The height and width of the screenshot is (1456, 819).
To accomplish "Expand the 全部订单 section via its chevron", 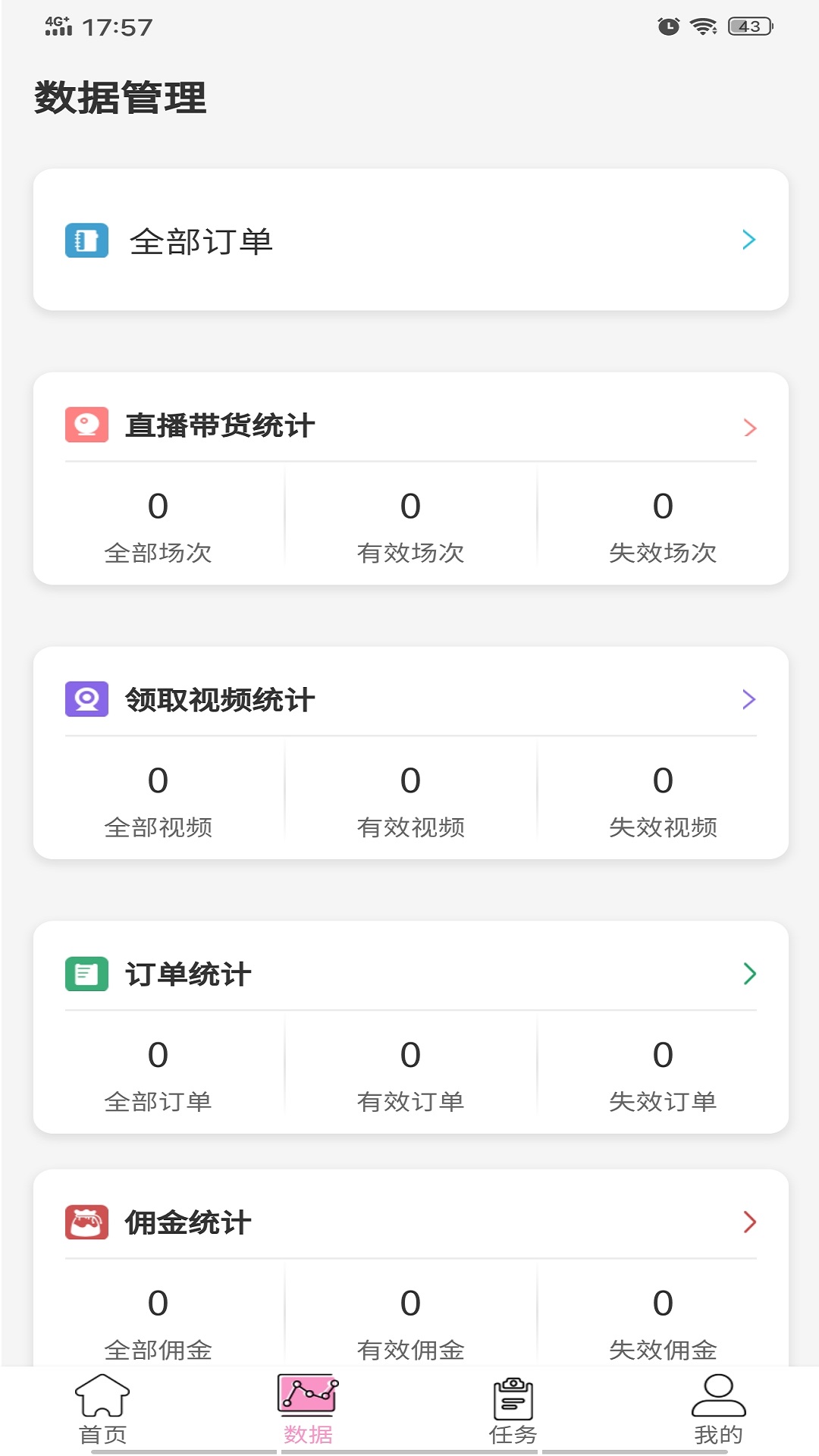I will coord(749,240).
